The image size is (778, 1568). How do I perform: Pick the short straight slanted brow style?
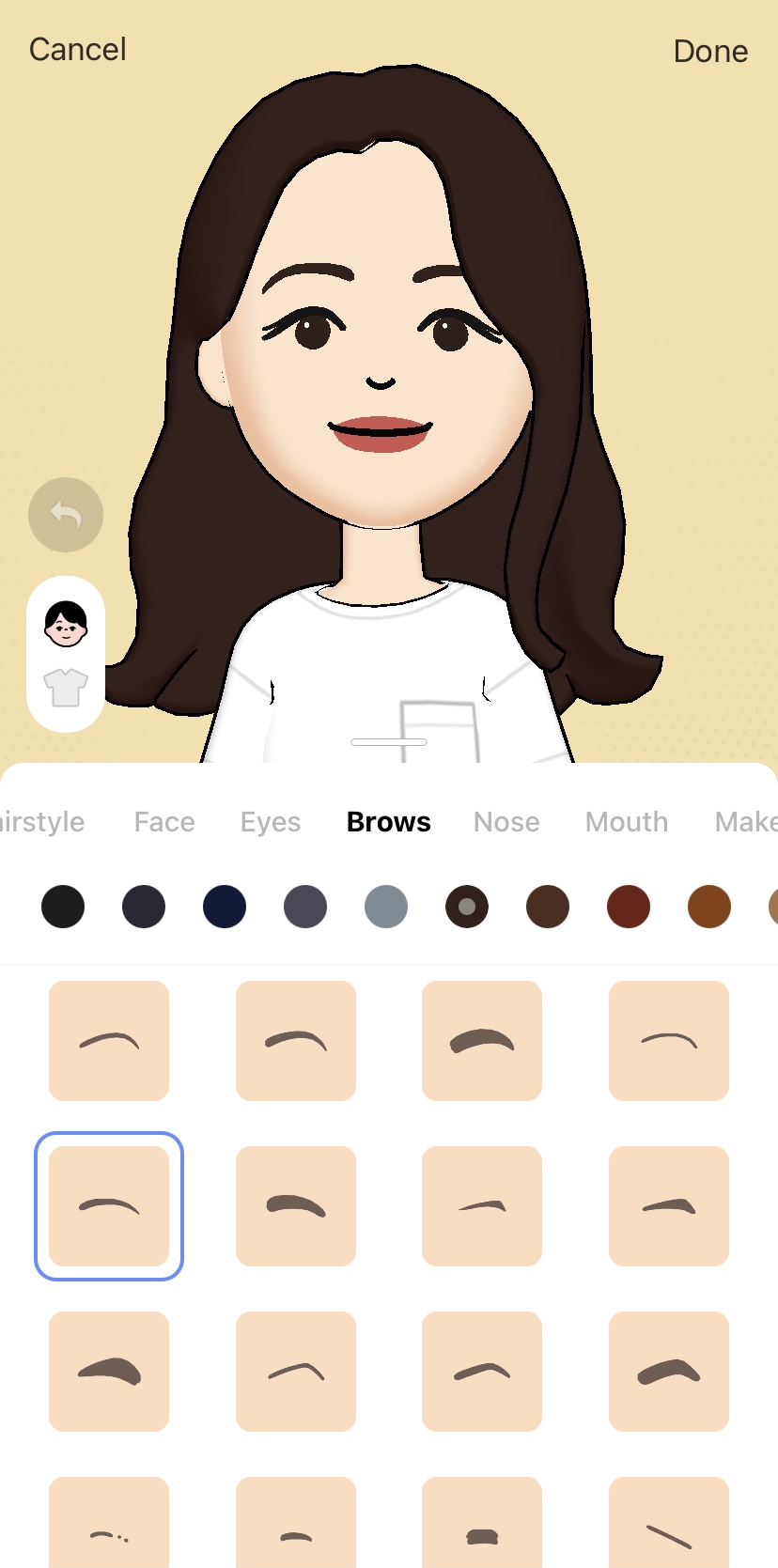tap(668, 1522)
